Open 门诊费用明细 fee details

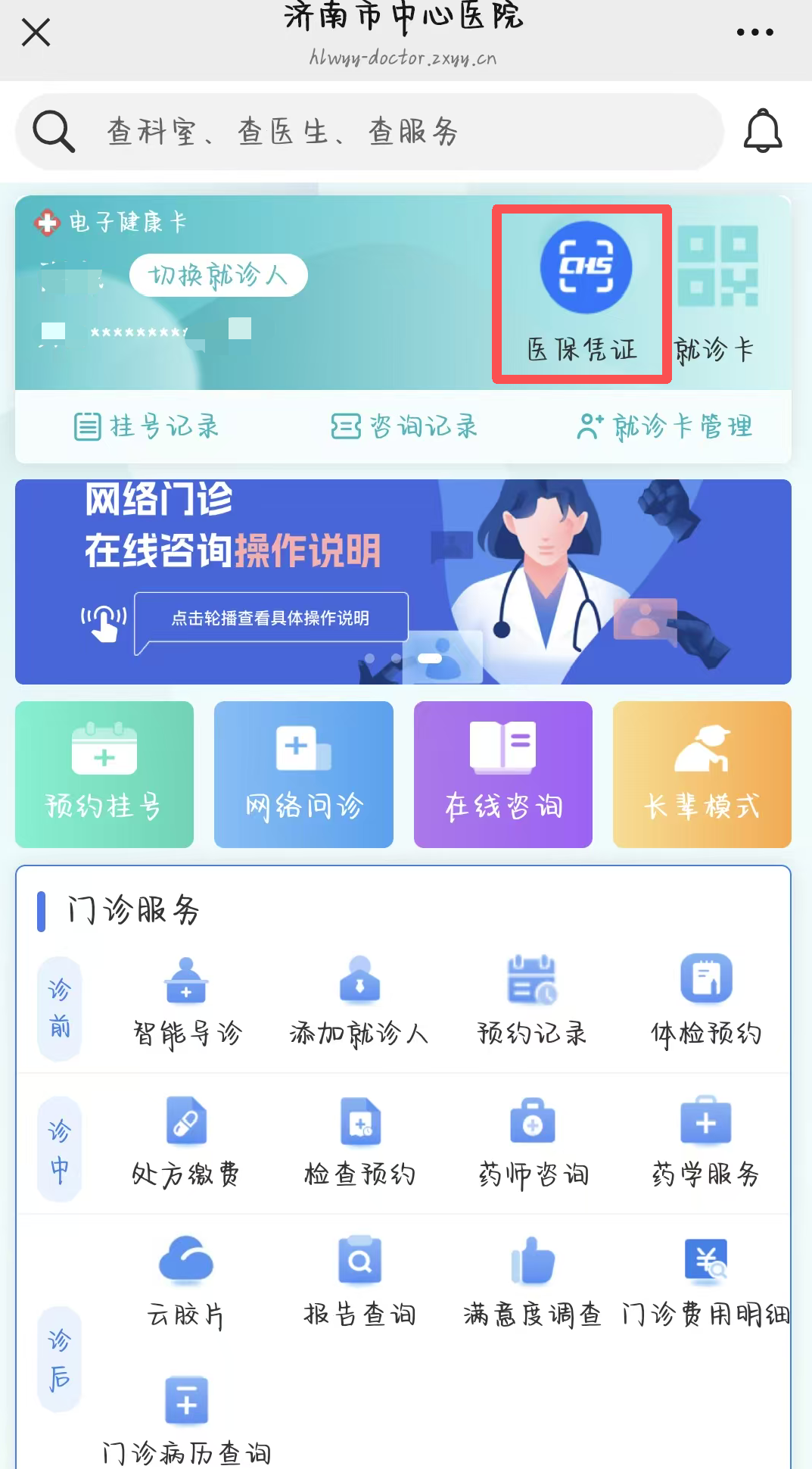click(x=705, y=1281)
